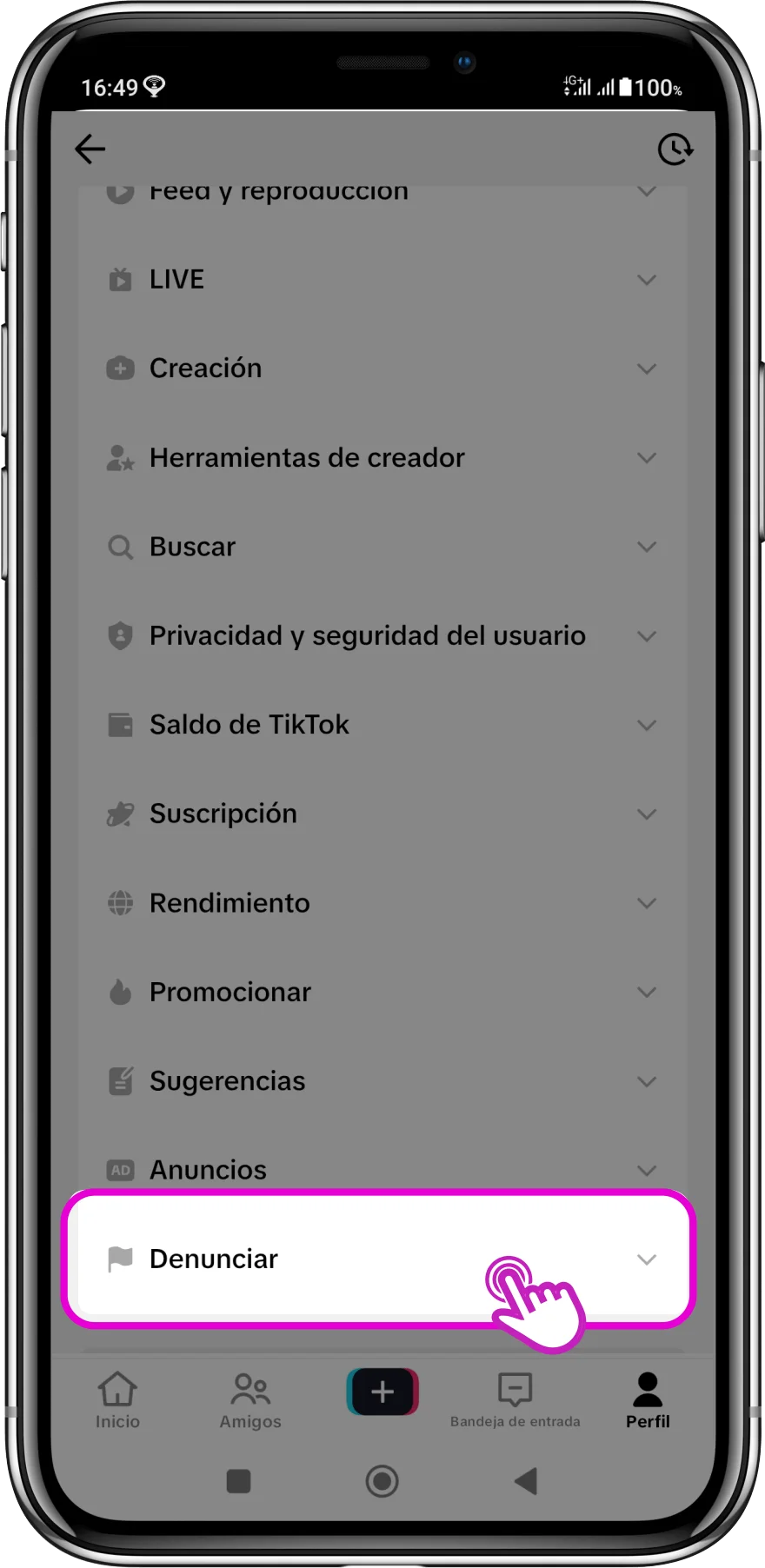765x1568 pixels.
Task: Create a new video with plus button
Action: point(382,1392)
